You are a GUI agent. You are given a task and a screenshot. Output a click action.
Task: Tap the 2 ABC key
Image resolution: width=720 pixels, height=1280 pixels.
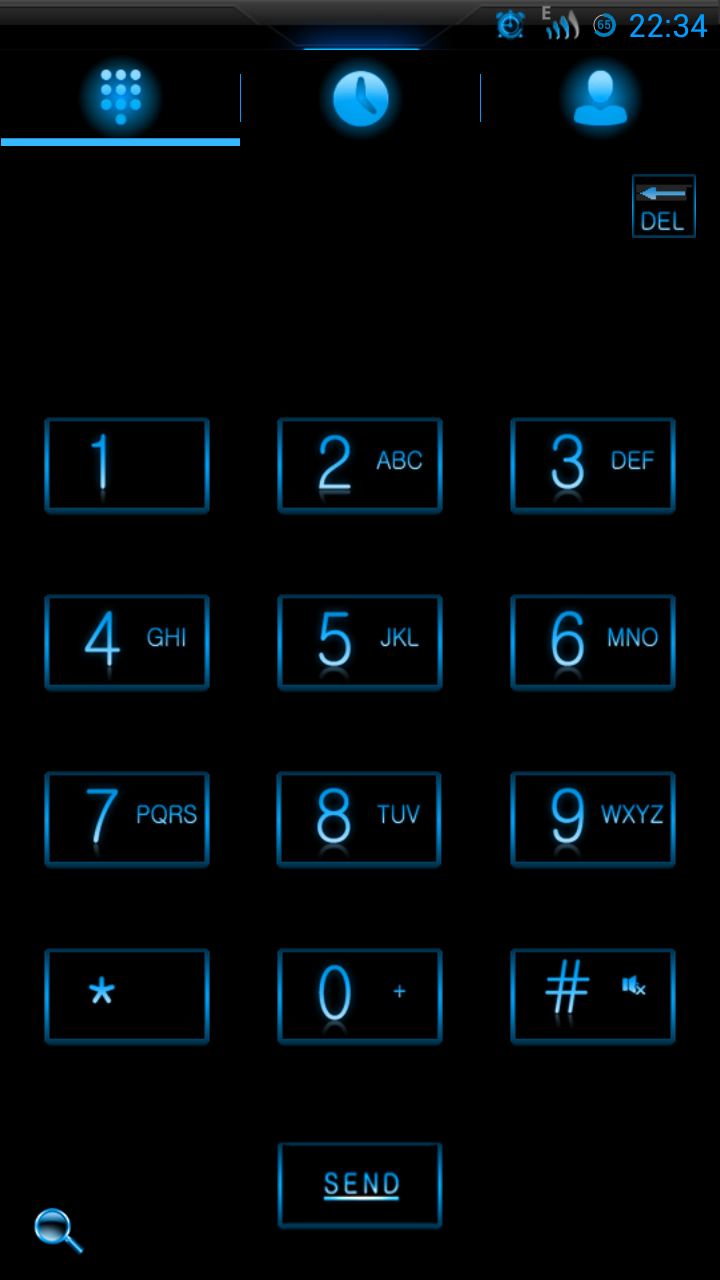pyautogui.click(x=360, y=465)
